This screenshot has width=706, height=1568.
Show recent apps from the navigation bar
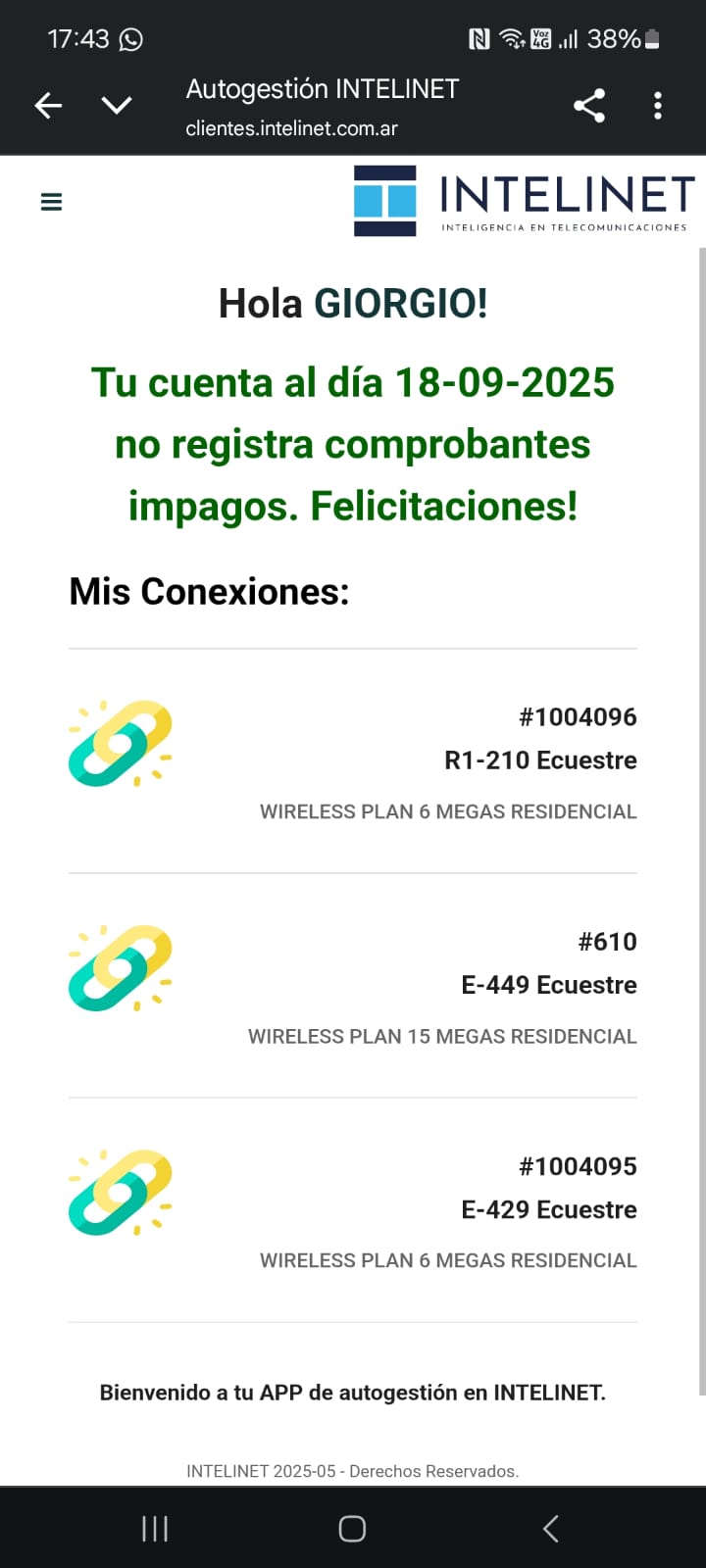[x=155, y=1529]
